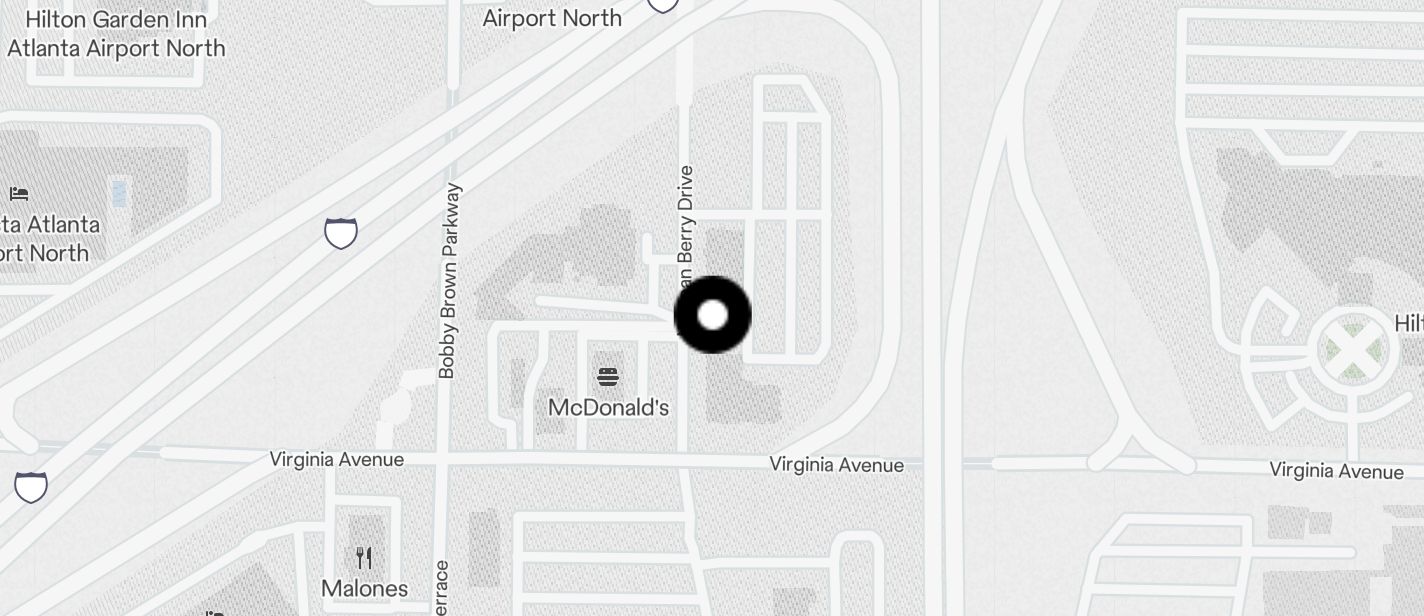Select the Malones restaurant marker
The width and height of the screenshot is (1424, 616).
(x=364, y=558)
